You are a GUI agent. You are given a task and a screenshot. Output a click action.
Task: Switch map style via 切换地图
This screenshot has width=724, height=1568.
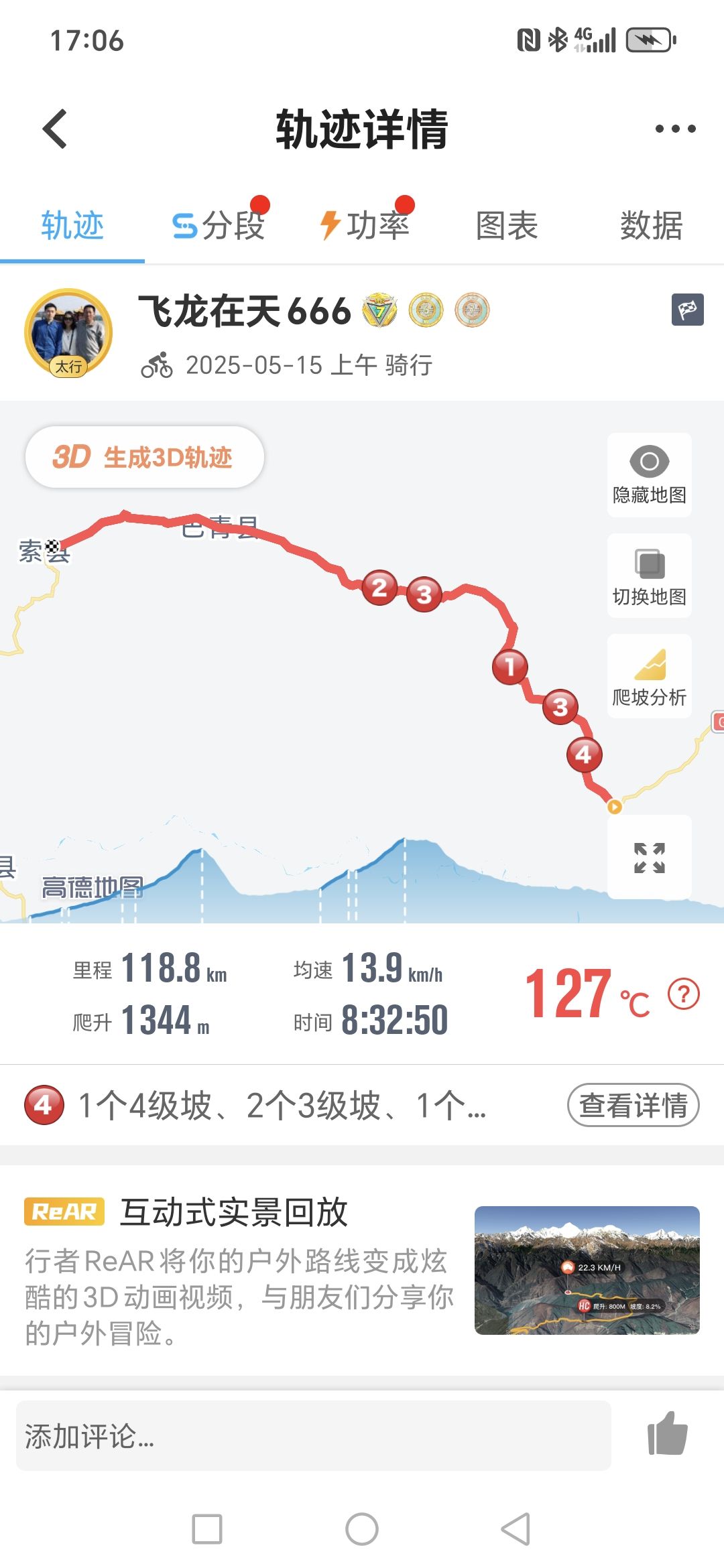[x=649, y=575]
